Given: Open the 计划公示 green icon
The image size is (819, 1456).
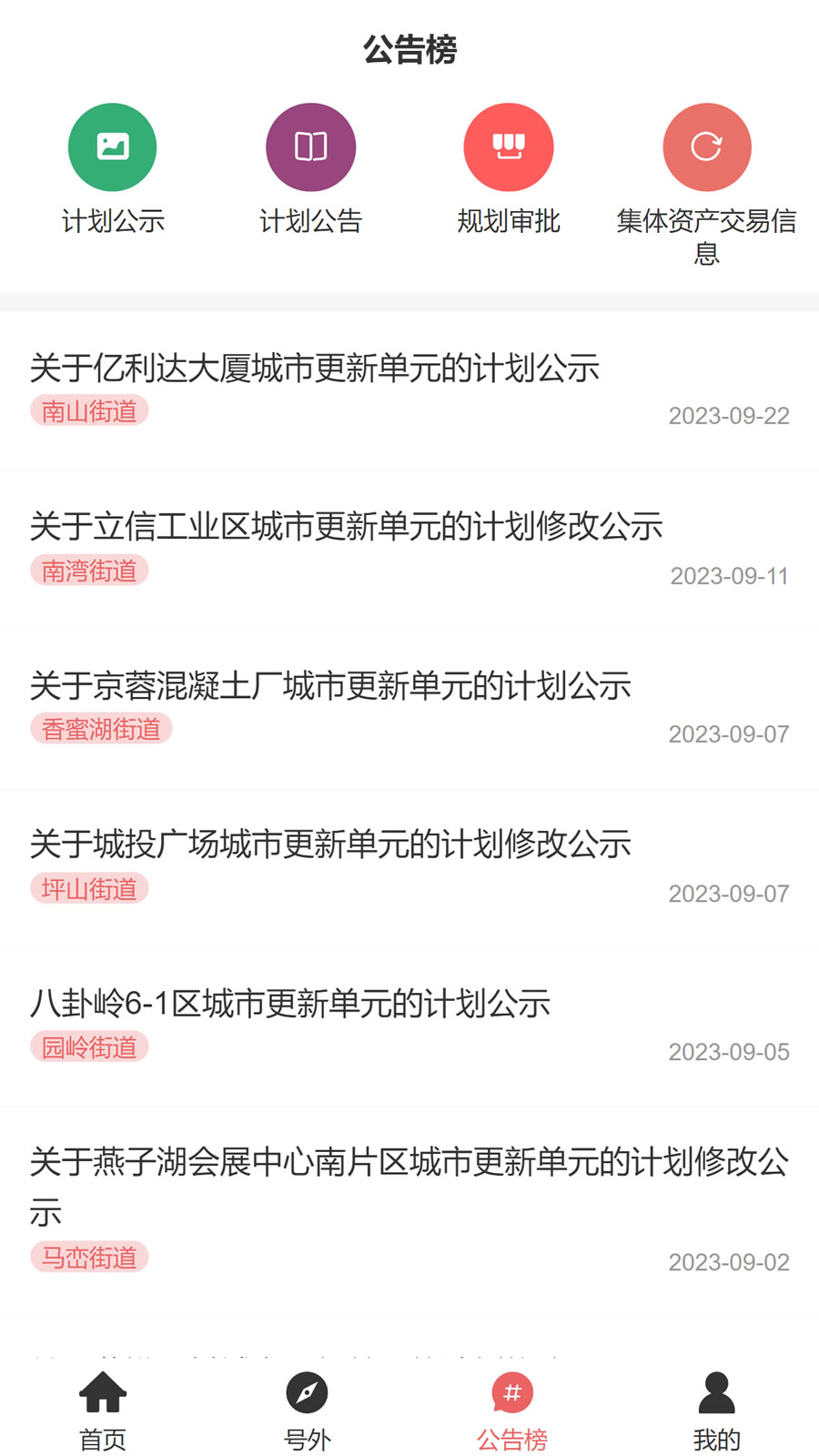Looking at the screenshot, I should pos(112,146).
